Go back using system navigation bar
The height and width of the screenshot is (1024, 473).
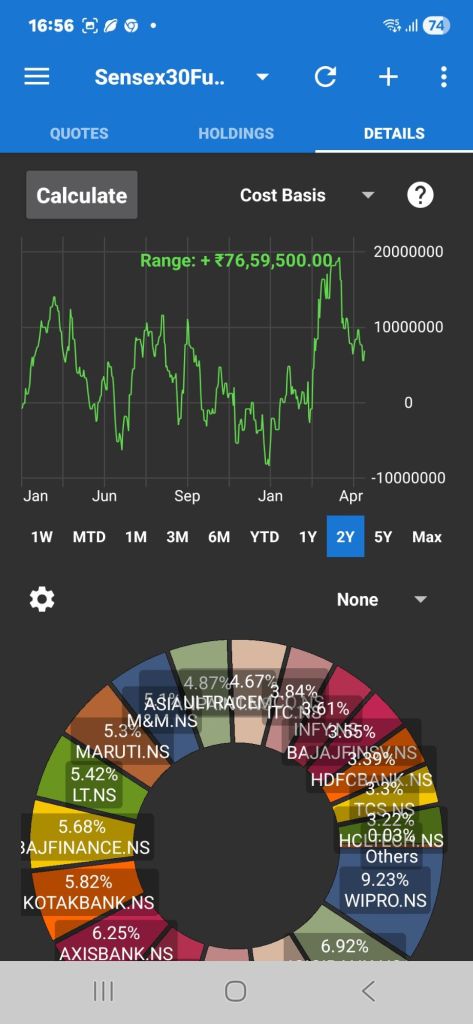click(x=368, y=991)
